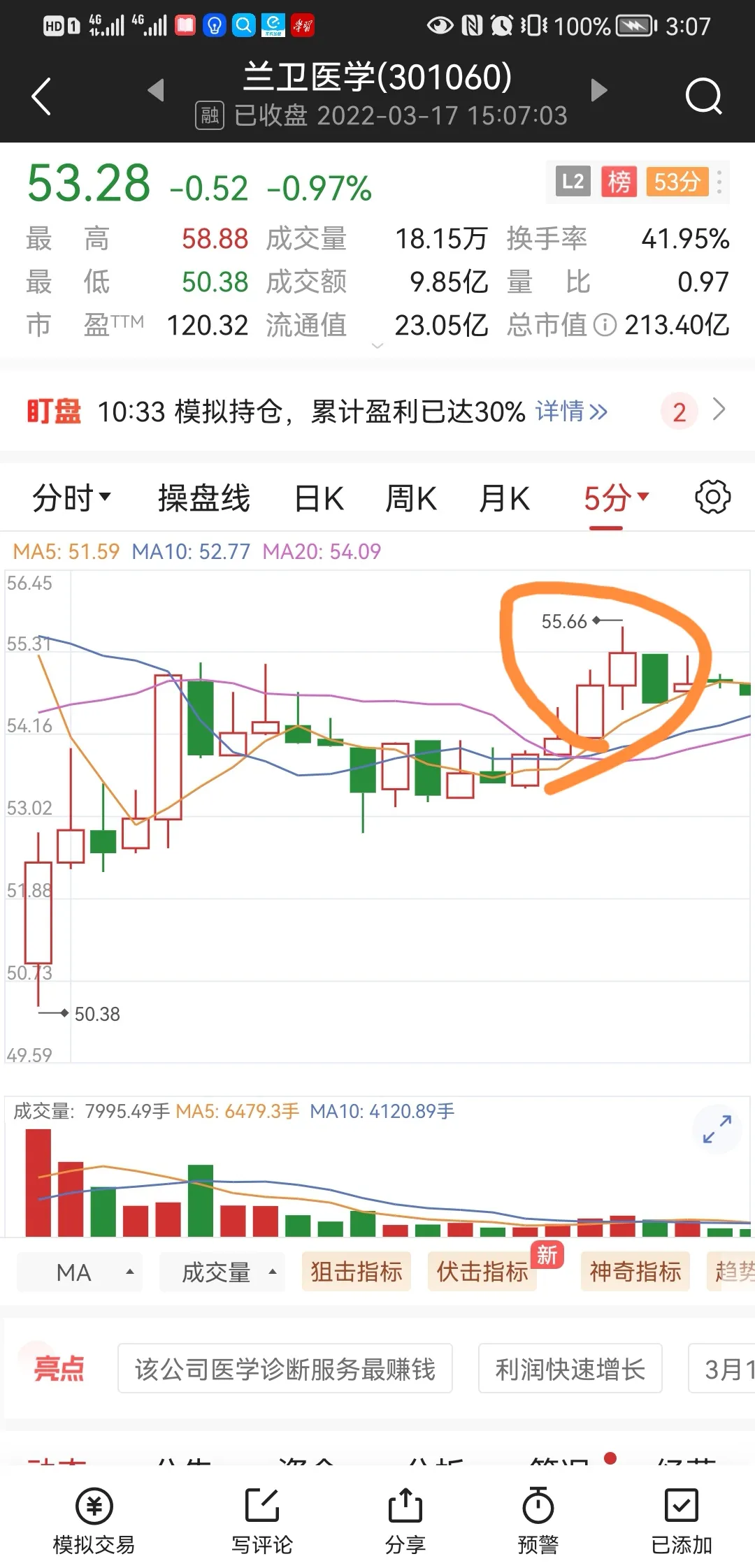The width and height of the screenshot is (755, 1568).
Task: Switch to the next stock arrow
Action: [598, 90]
